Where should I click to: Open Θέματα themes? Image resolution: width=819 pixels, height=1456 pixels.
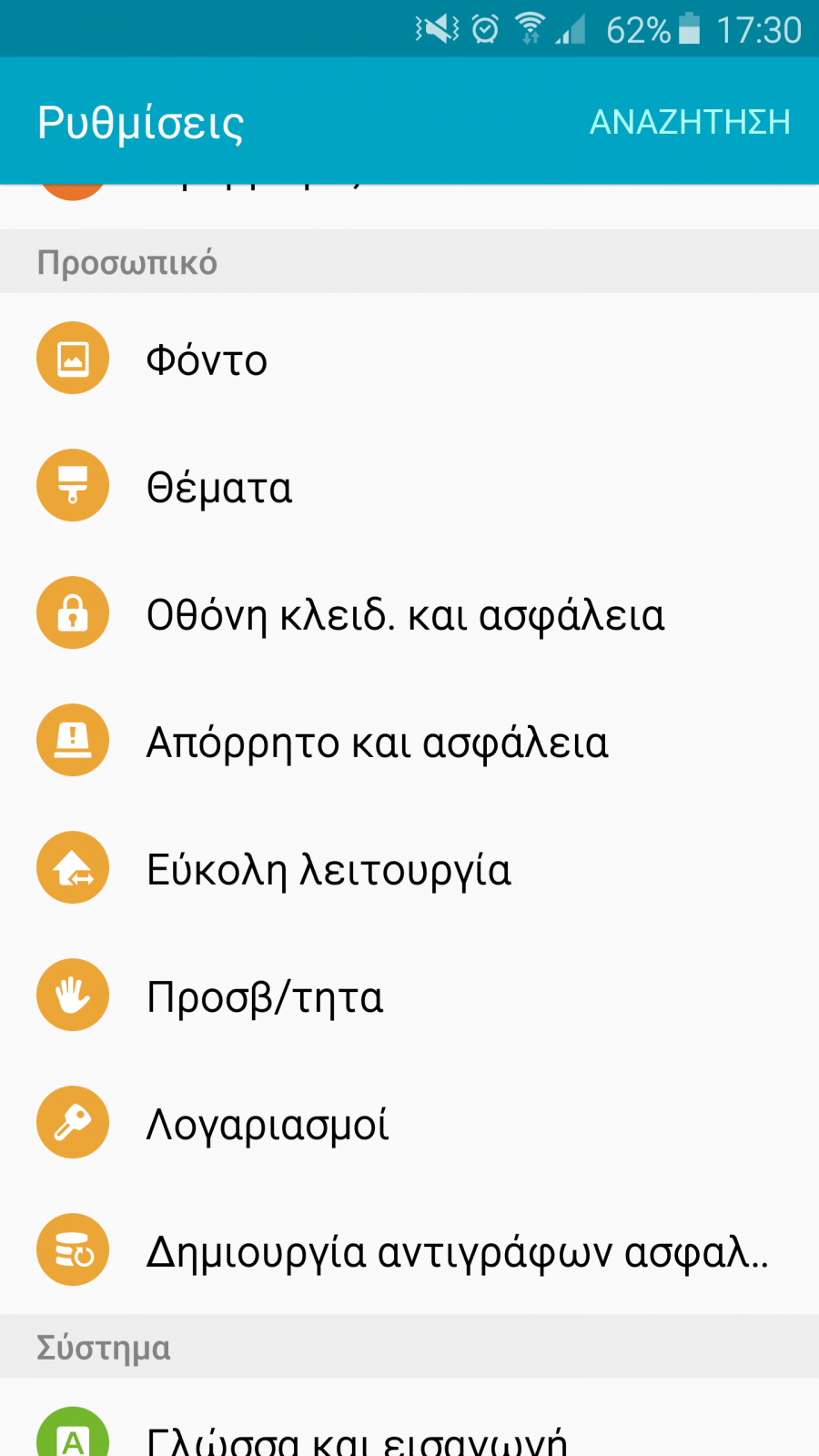pyautogui.click(x=409, y=485)
